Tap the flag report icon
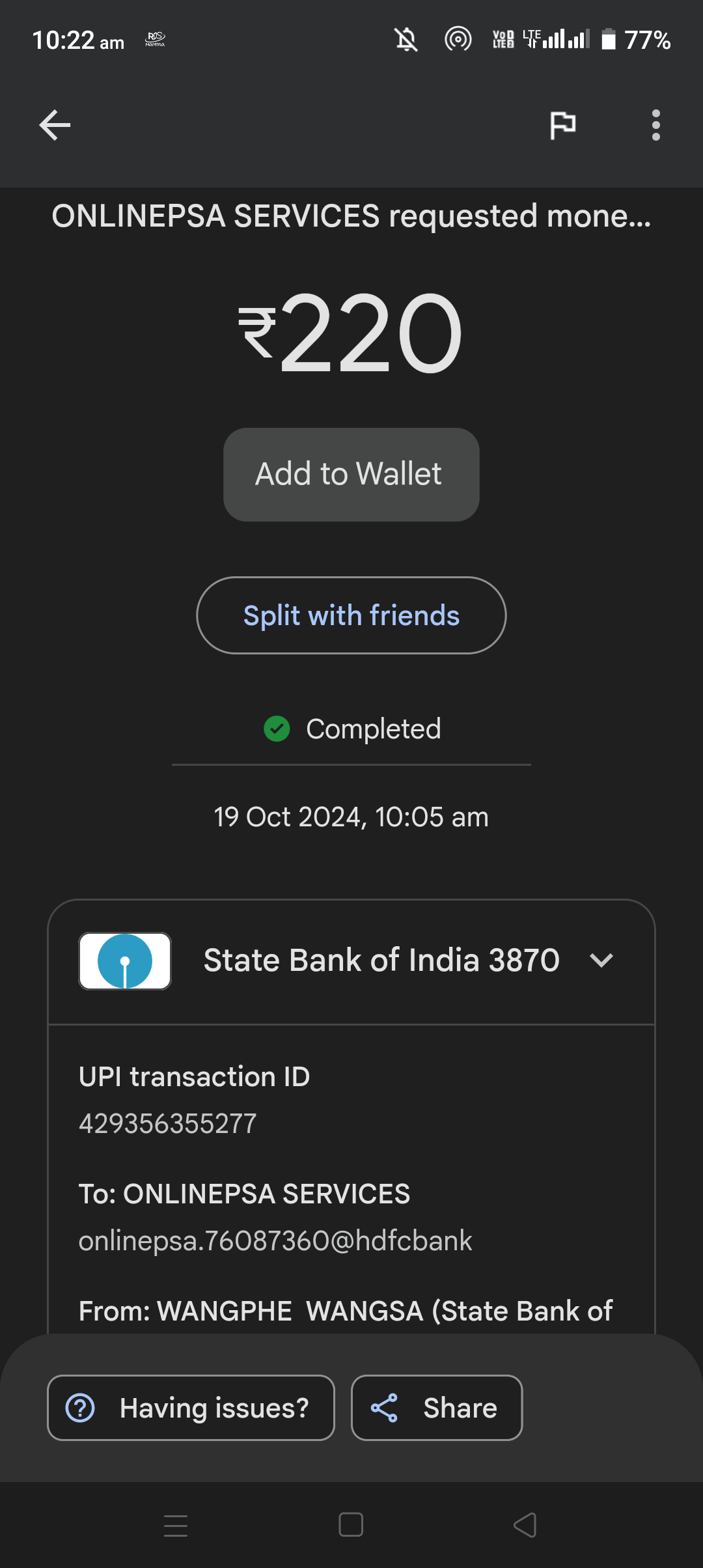The width and height of the screenshot is (703, 1568). [x=562, y=125]
